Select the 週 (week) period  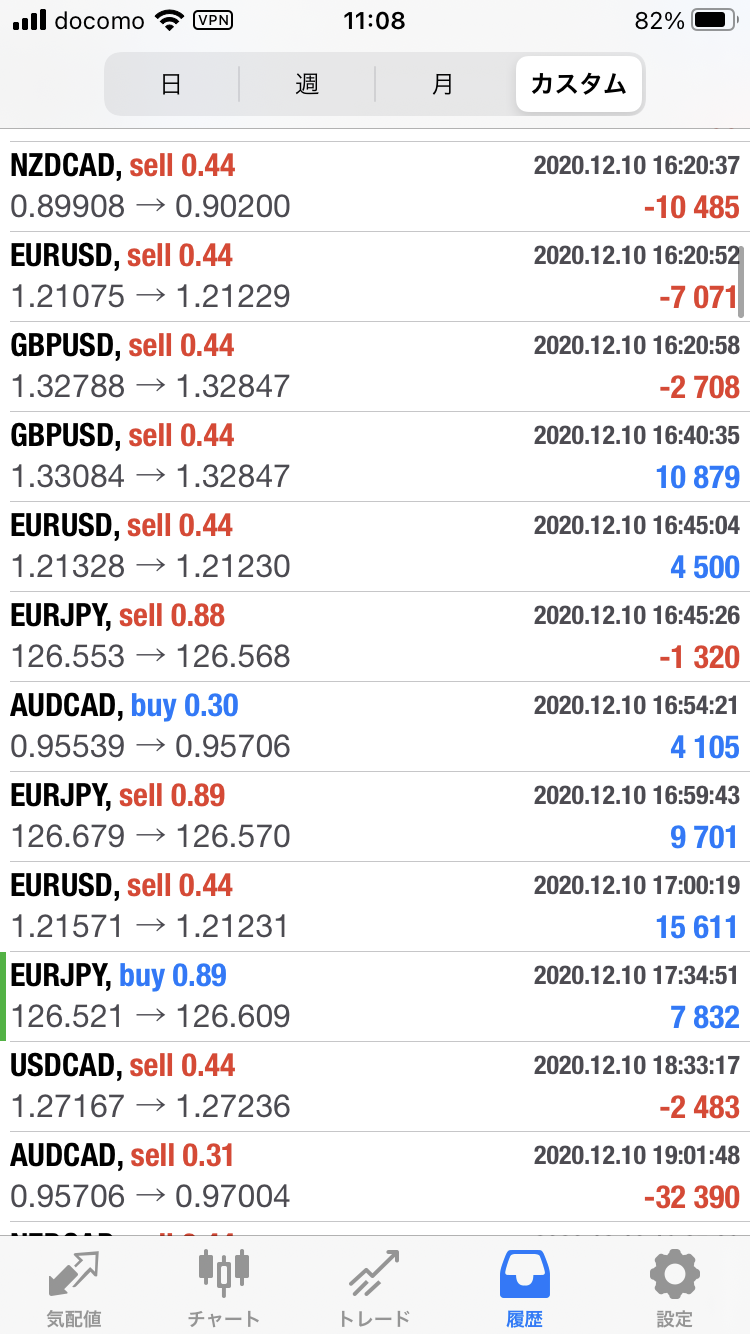(x=307, y=84)
